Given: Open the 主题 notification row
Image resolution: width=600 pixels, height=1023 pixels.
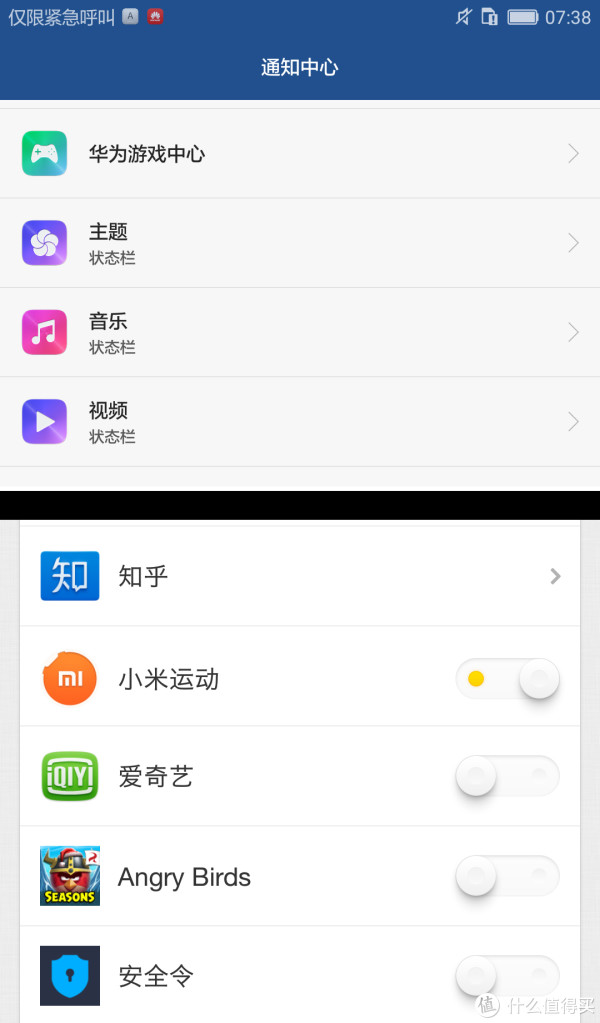Looking at the screenshot, I should 300,243.
